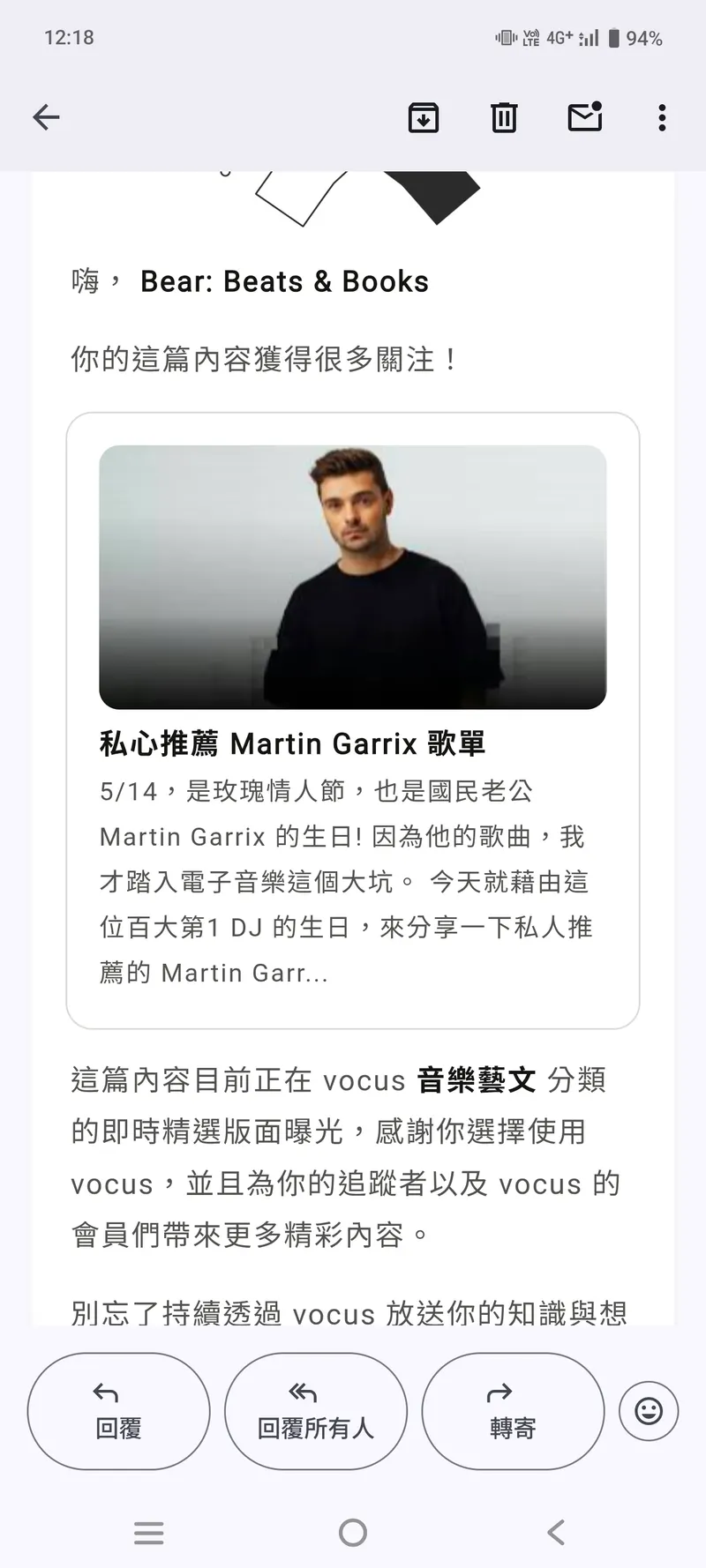Forward the email with 轉寄
Image resolution: width=706 pixels, height=1568 pixels.
pyautogui.click(x=513, y=1411)
